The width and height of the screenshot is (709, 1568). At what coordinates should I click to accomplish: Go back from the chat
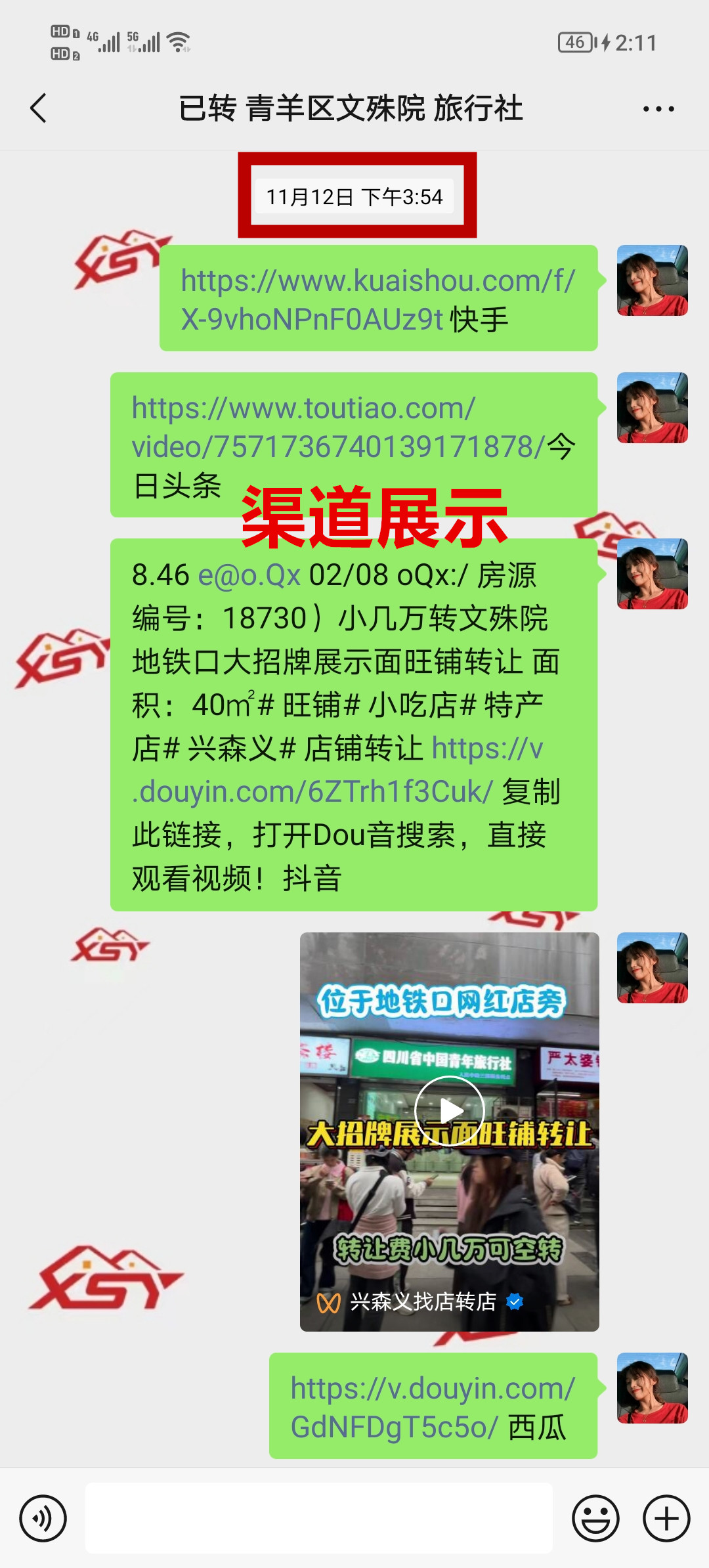pyautogui.click(x=39, y=108)
